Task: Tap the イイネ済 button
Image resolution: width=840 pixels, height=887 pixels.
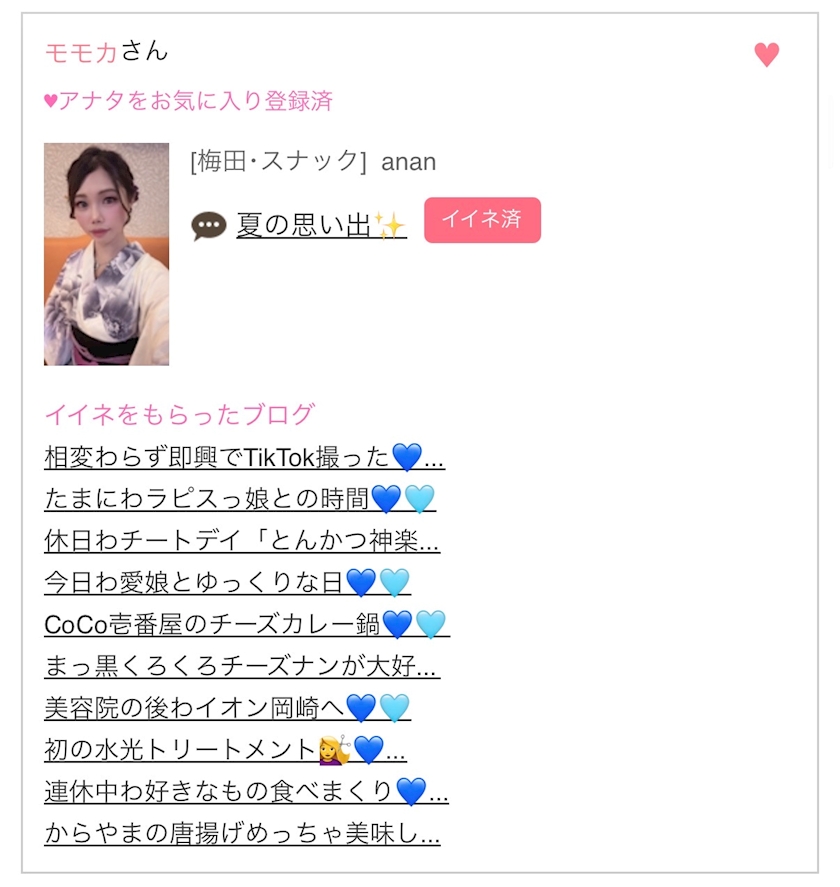Action: pyautogui.click(x=483, y=220)
